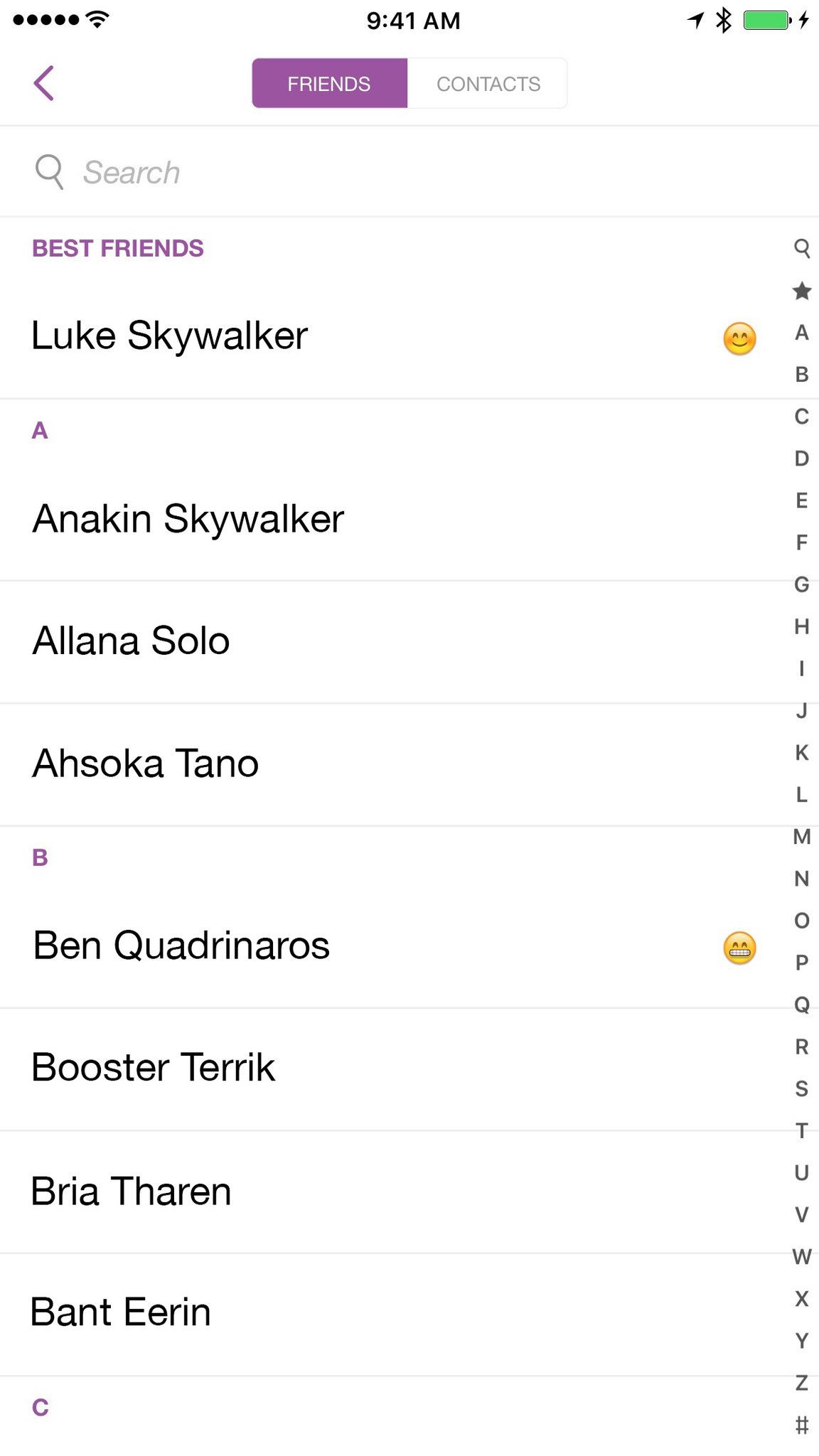Jump to the # section in index

pos(802,1425)
